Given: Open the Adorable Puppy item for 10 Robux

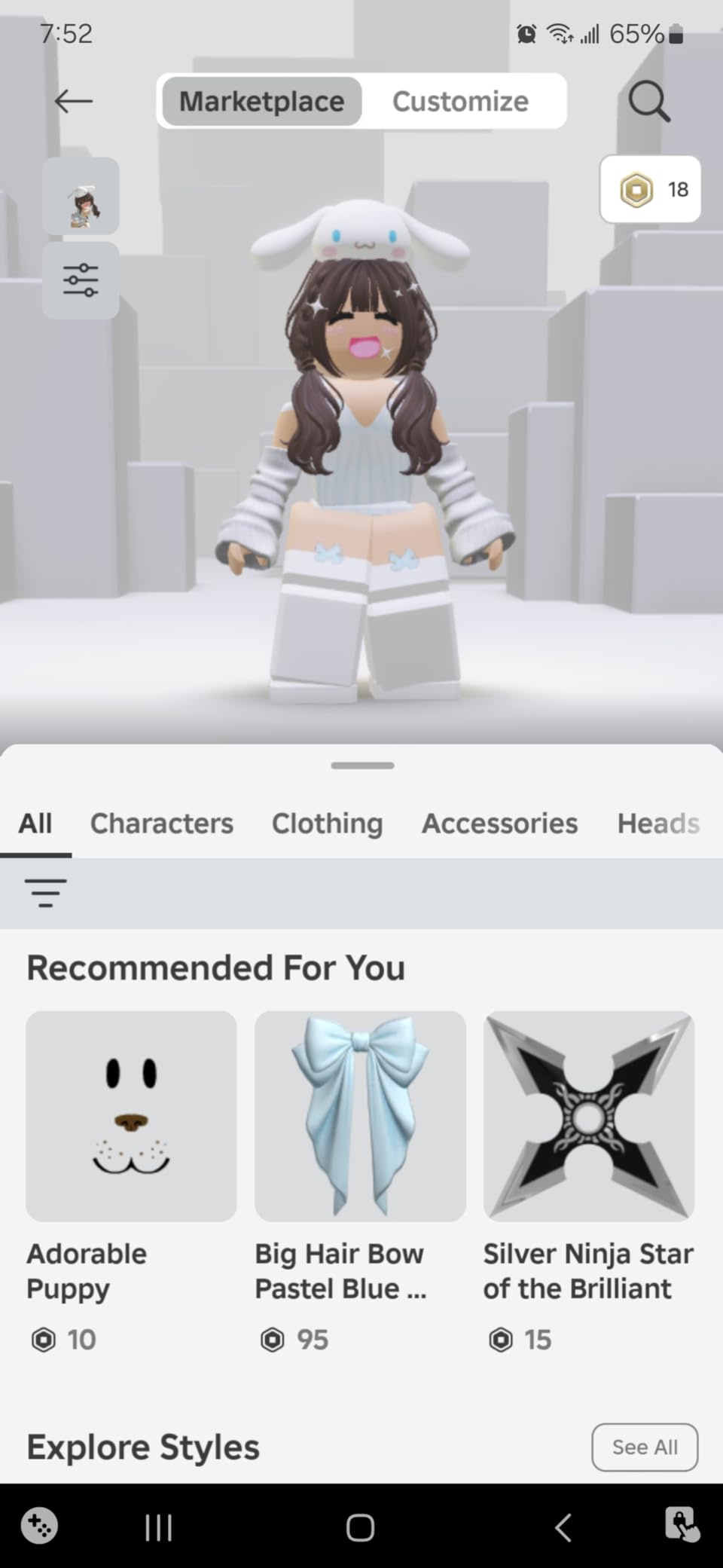Looking at the screenshot, I should click(x=131, y=1116).
